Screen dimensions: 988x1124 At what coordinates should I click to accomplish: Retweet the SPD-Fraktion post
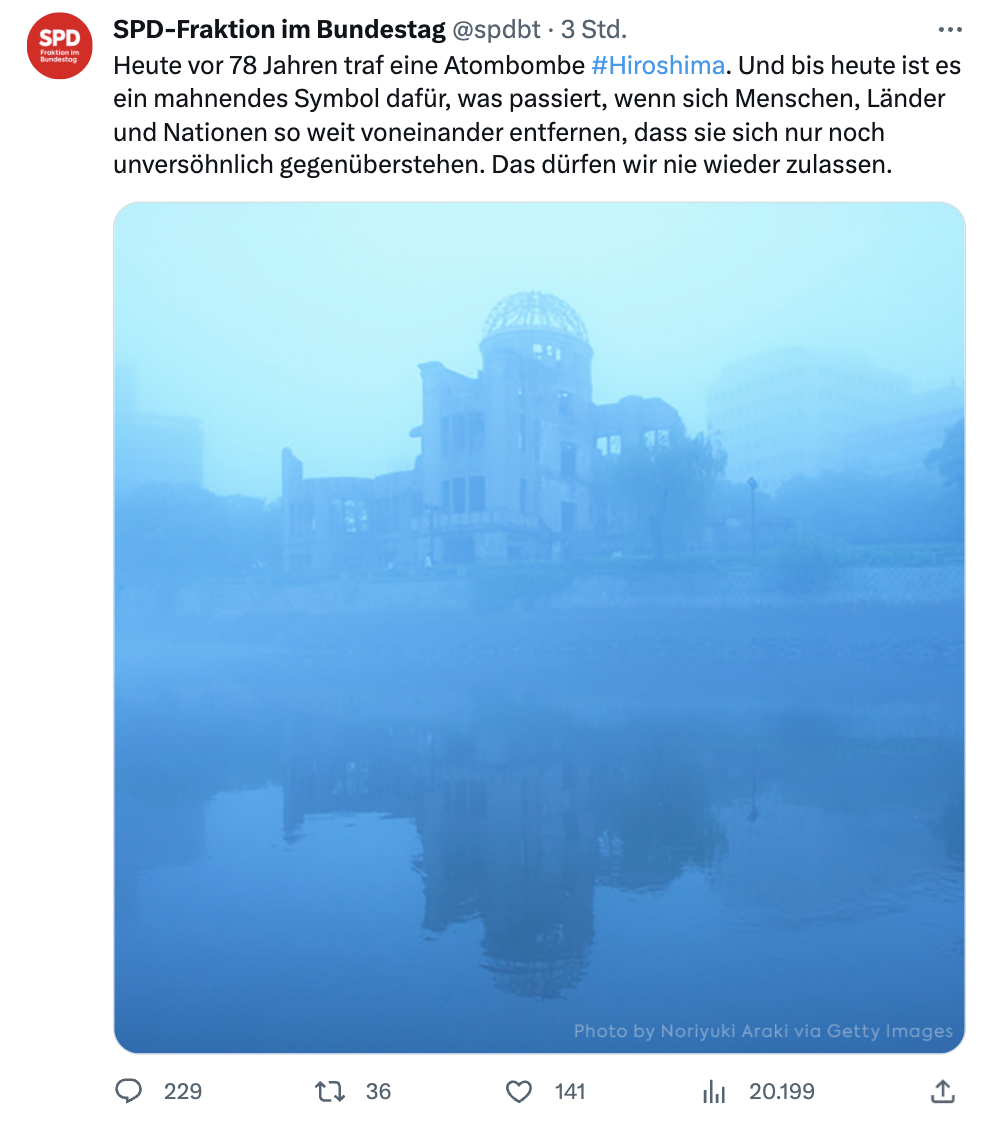[x=330, y=1091]
